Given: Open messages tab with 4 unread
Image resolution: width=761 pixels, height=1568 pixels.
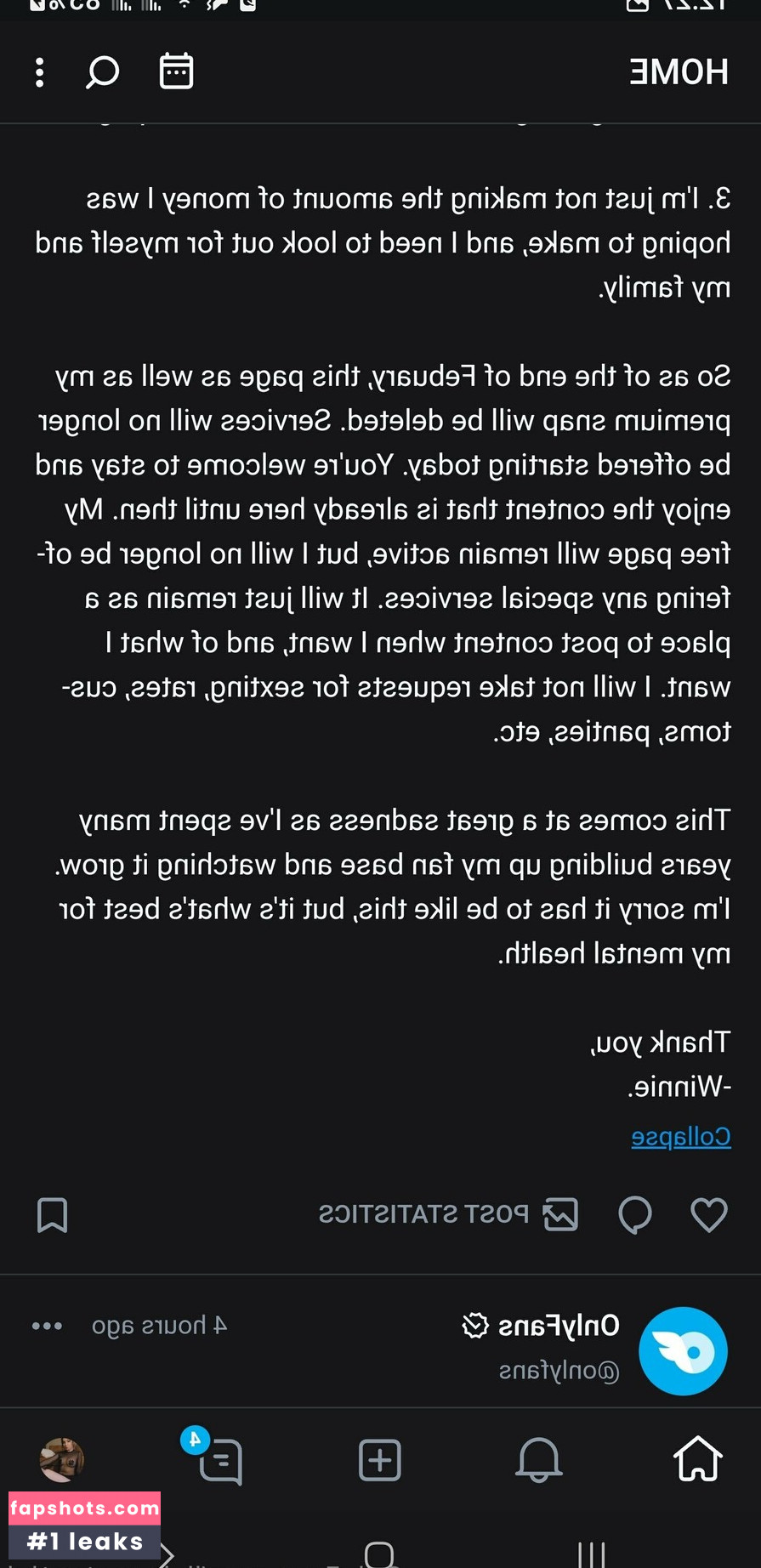Looking at the screenshot, I should coord(219,1460).
